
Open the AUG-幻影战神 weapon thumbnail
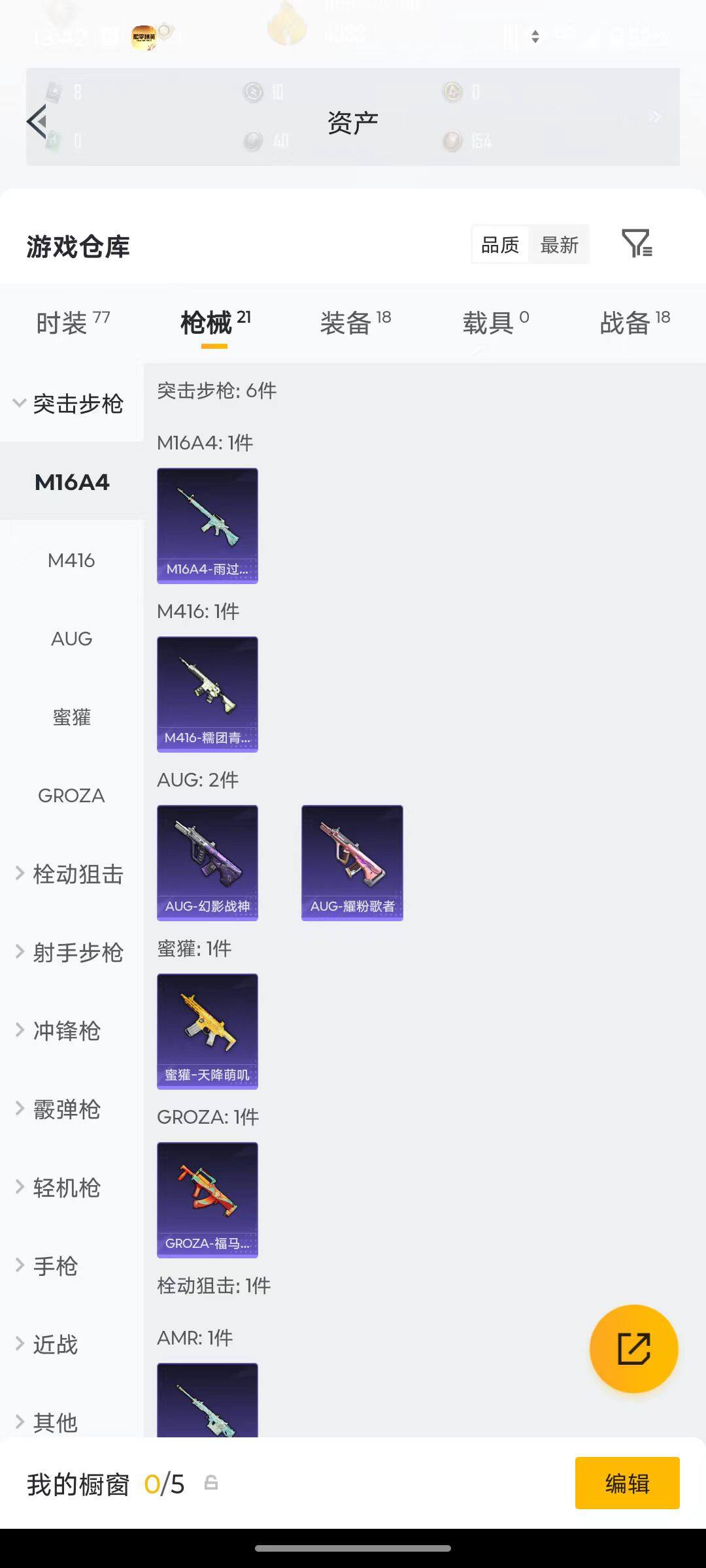click(207, 862)
